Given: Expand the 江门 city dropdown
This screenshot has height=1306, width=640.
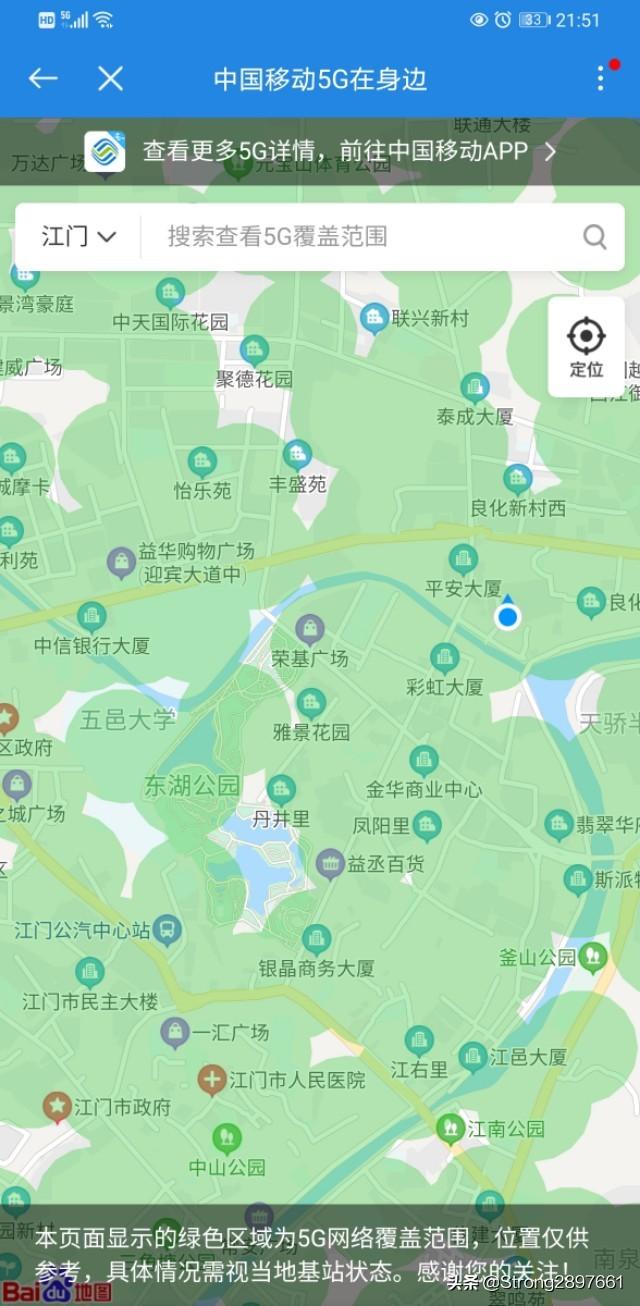Looking at the screenshot, I should point(79,237).
